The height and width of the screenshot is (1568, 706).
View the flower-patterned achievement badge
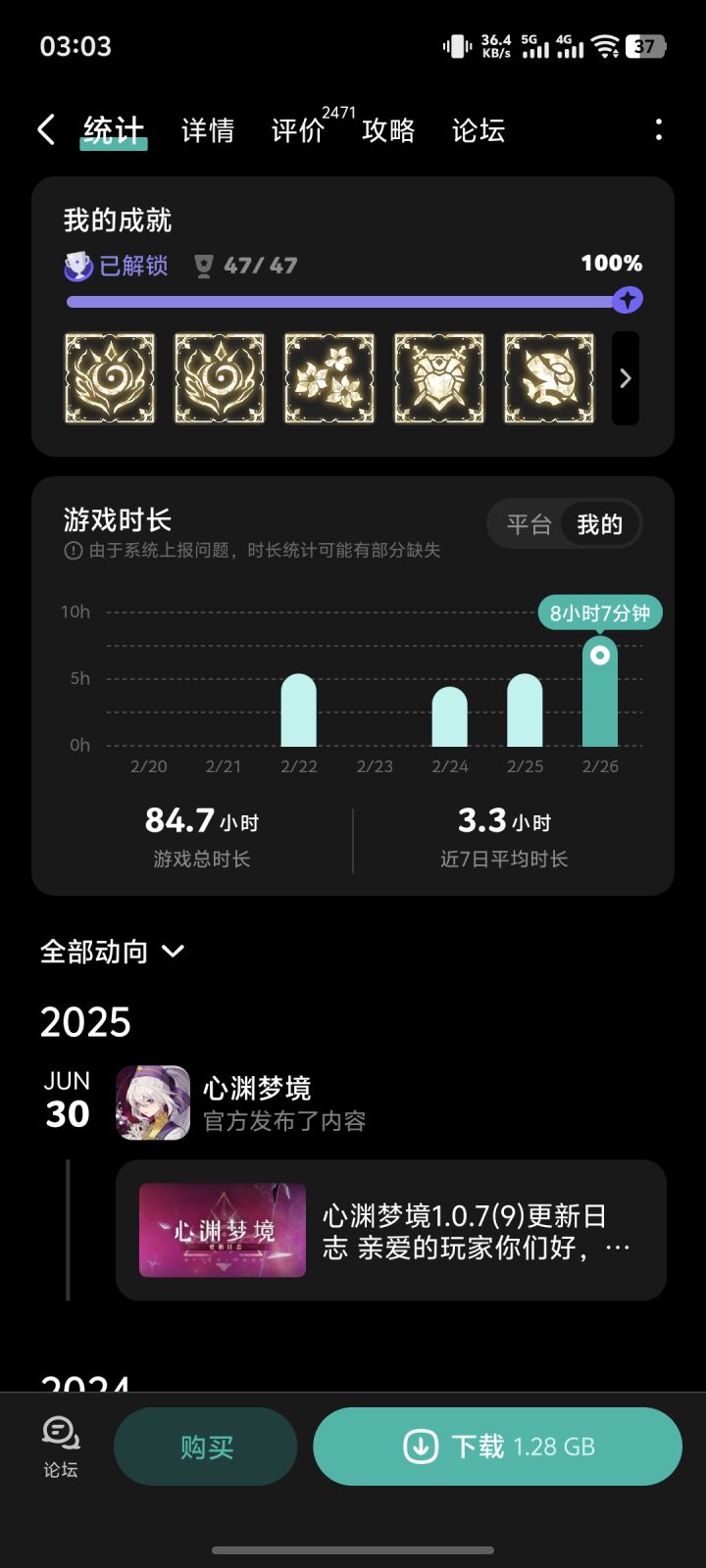[x=329, y=378]
